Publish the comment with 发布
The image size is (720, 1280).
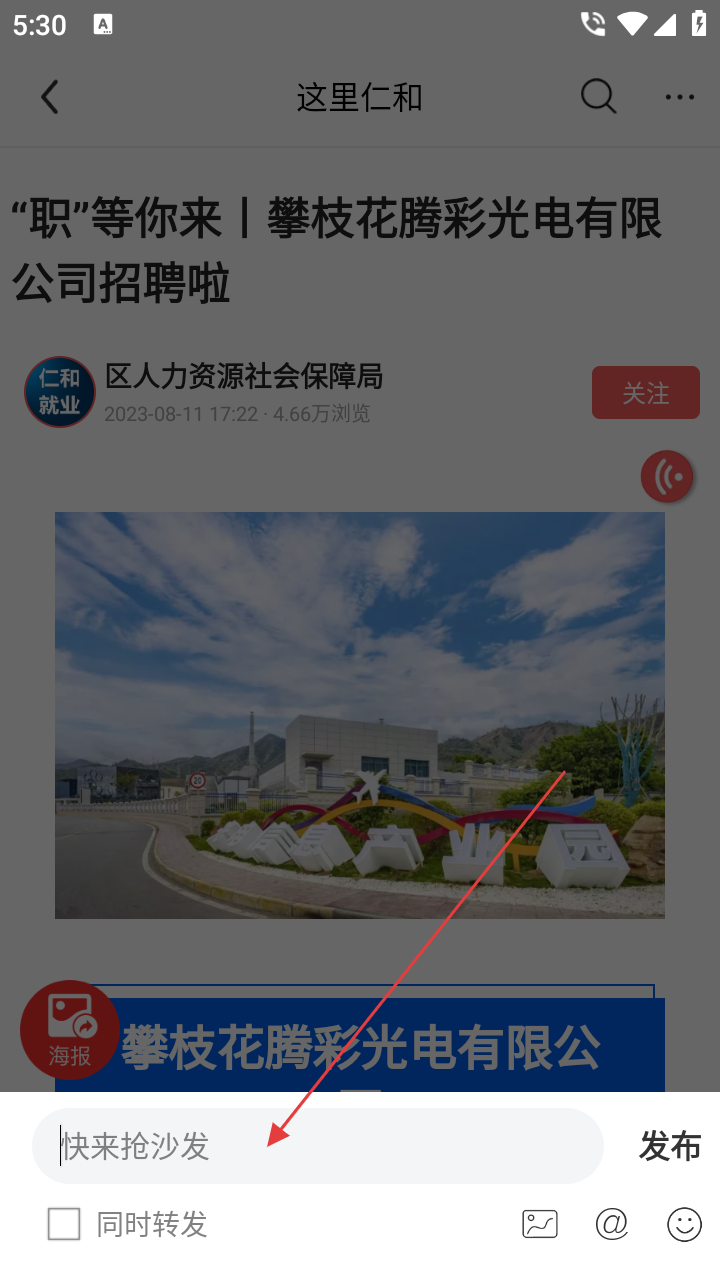670,1146
